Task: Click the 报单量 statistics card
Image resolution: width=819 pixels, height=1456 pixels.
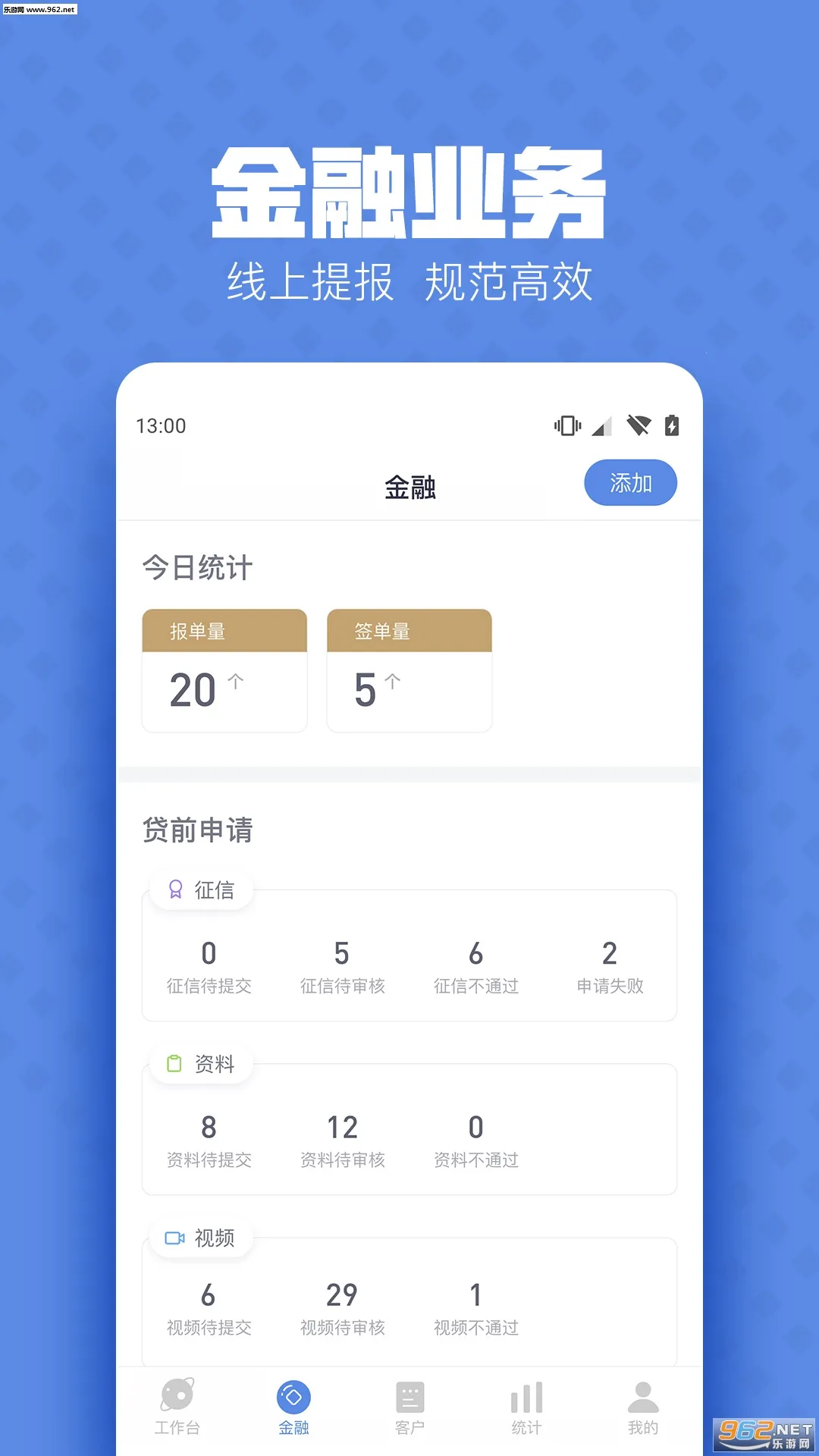Action: tap(224, 671)
